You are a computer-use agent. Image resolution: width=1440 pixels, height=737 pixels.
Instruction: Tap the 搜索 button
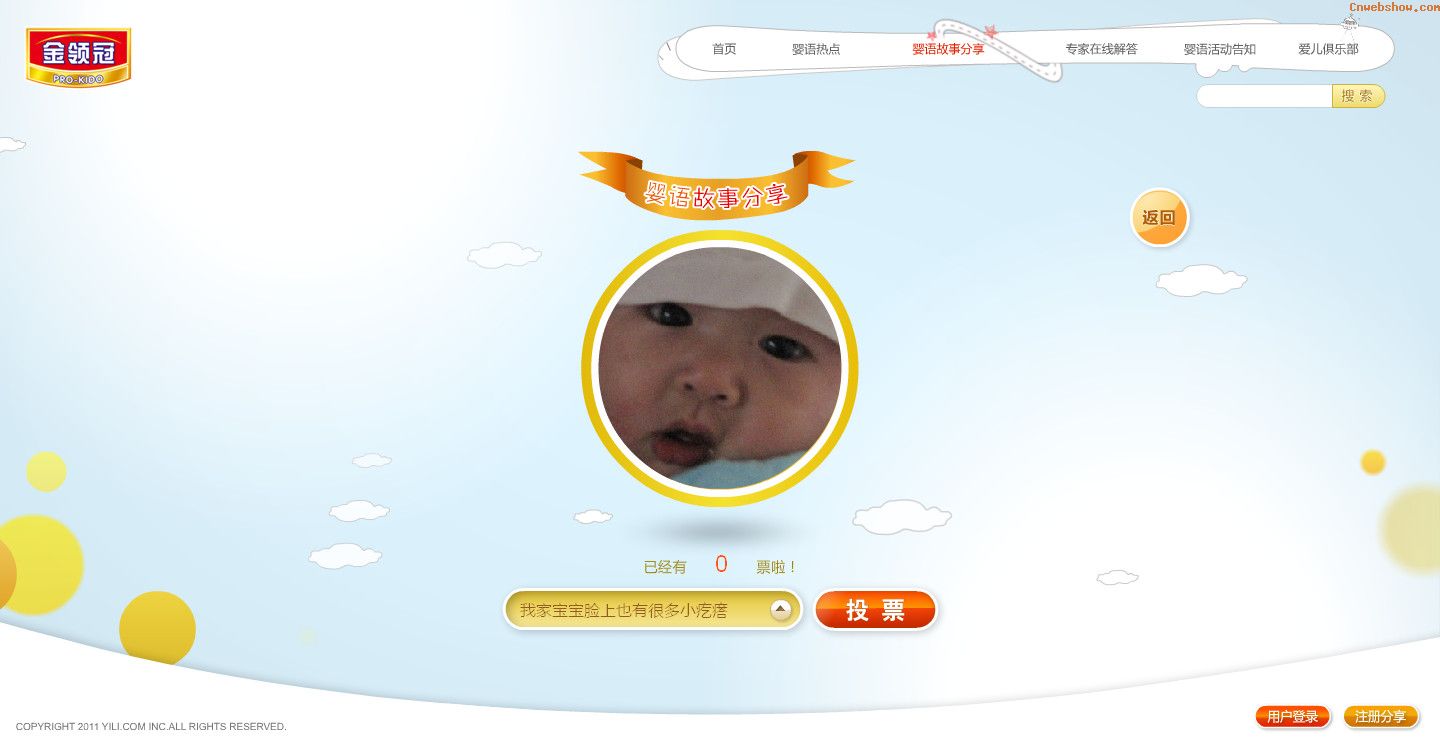1358,96
